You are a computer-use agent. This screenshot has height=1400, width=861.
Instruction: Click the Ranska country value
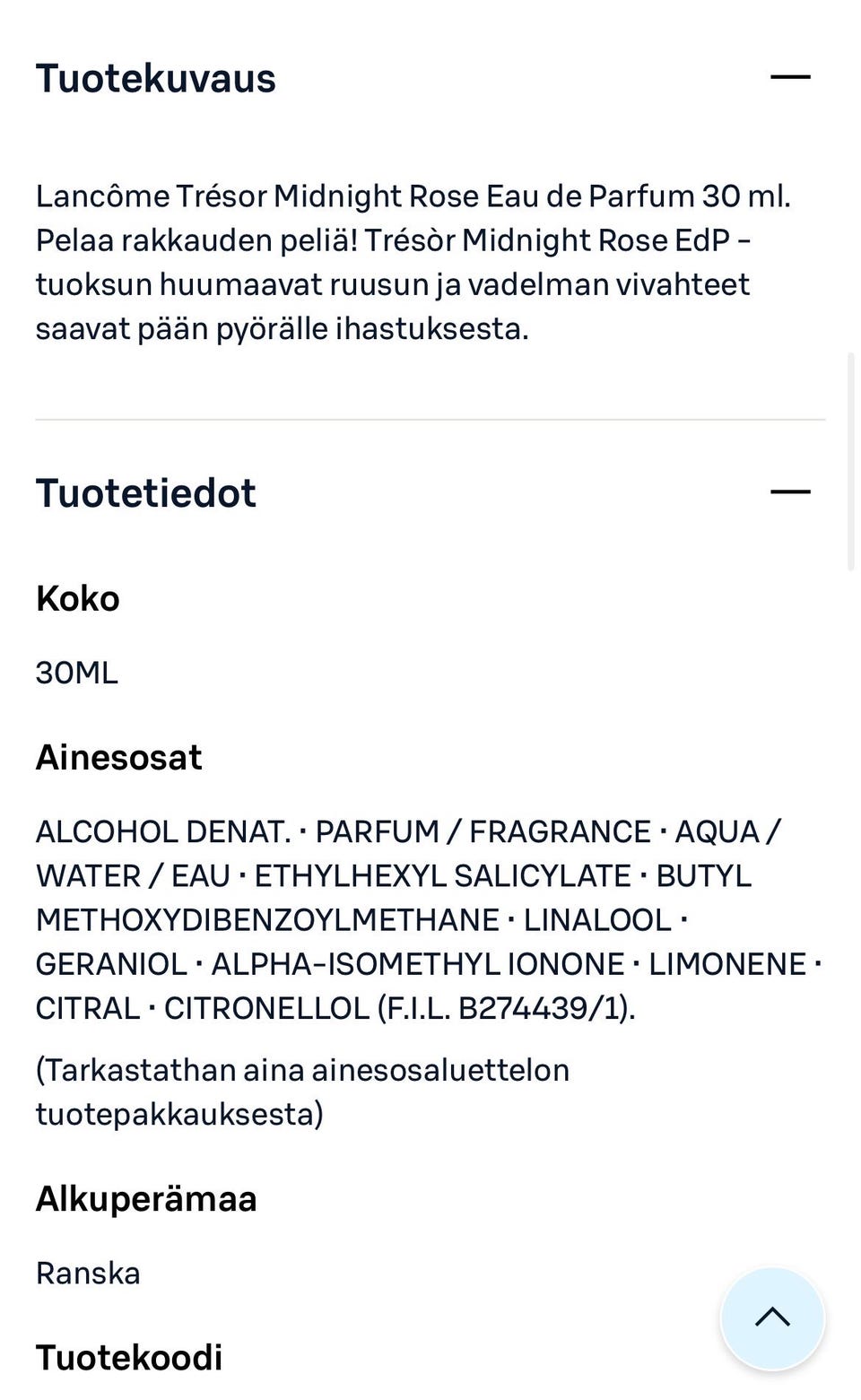click(87, 1273)
